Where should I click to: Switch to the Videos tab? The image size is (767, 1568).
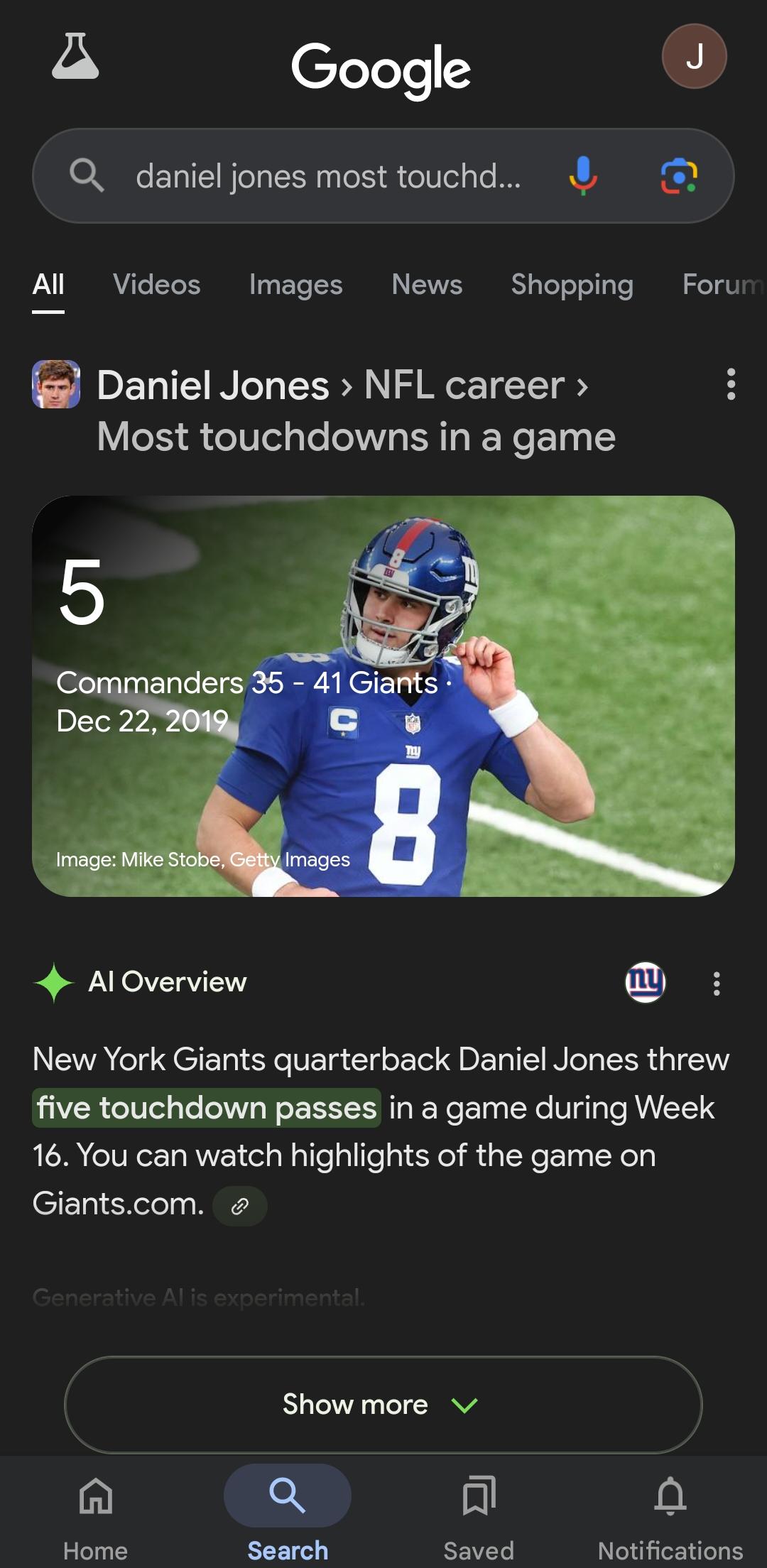click(x=156, y=285)
